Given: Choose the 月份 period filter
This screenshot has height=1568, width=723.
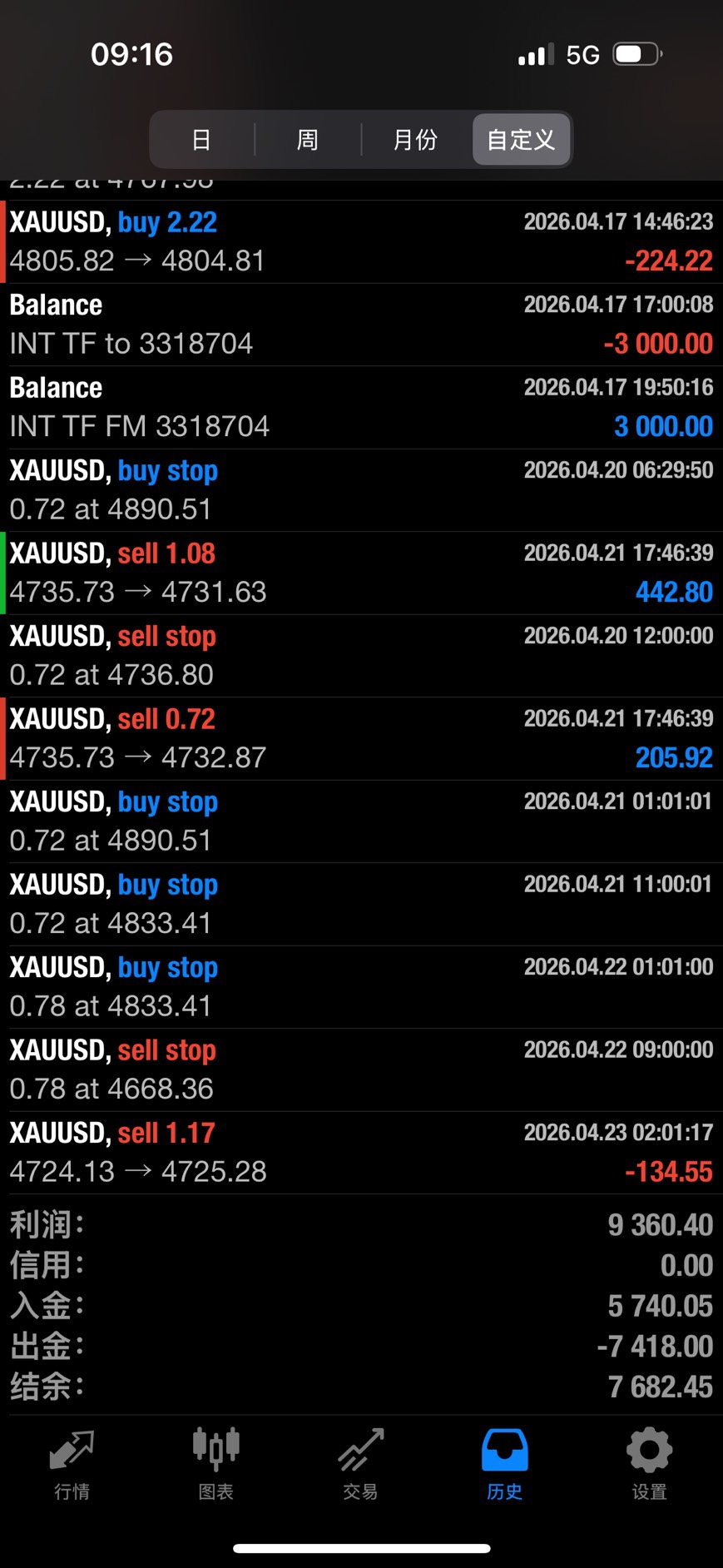Looking at the screenshot, I should pos(414,140).
